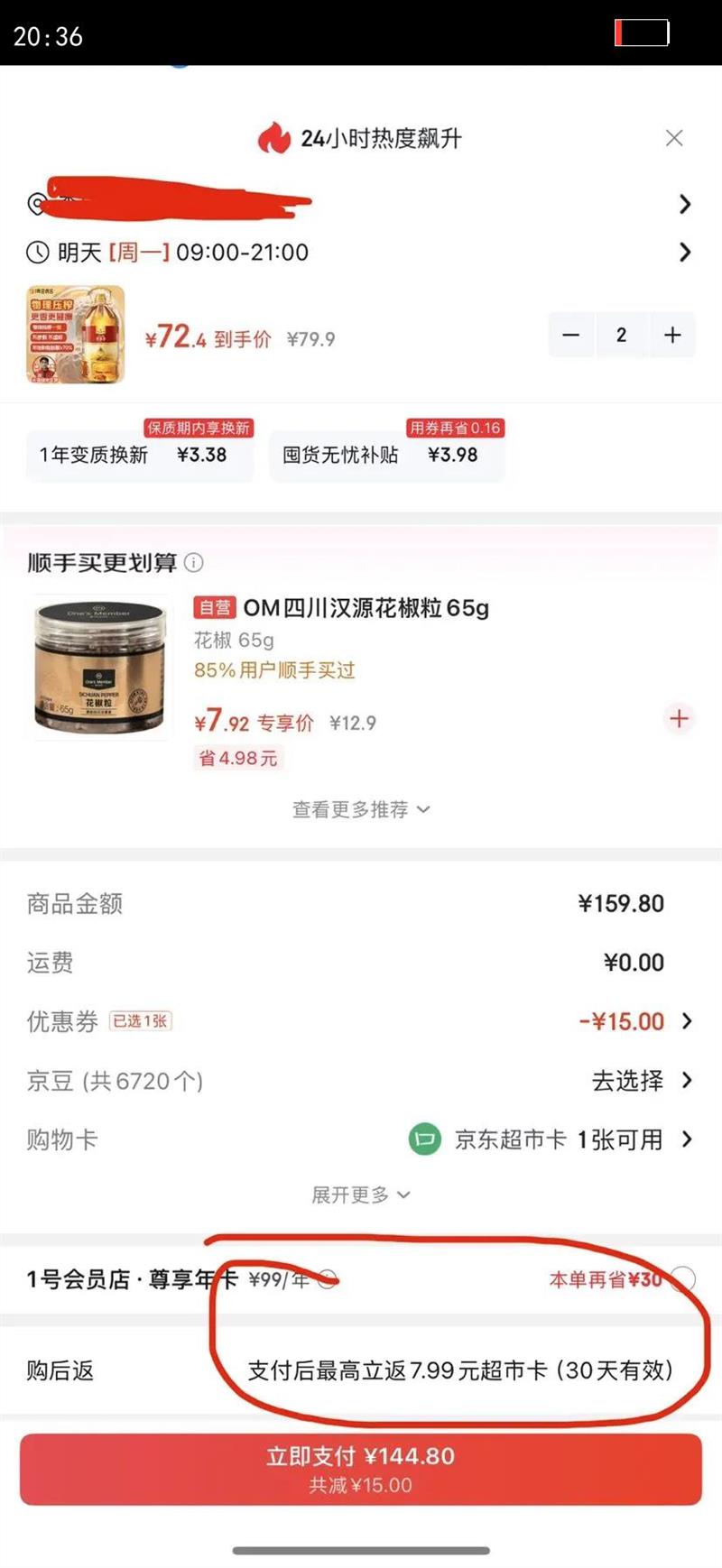Select the 1号会员店 尊享年卡 option
Viewport: 722px width, 1568px height.
pos(683,1279)
